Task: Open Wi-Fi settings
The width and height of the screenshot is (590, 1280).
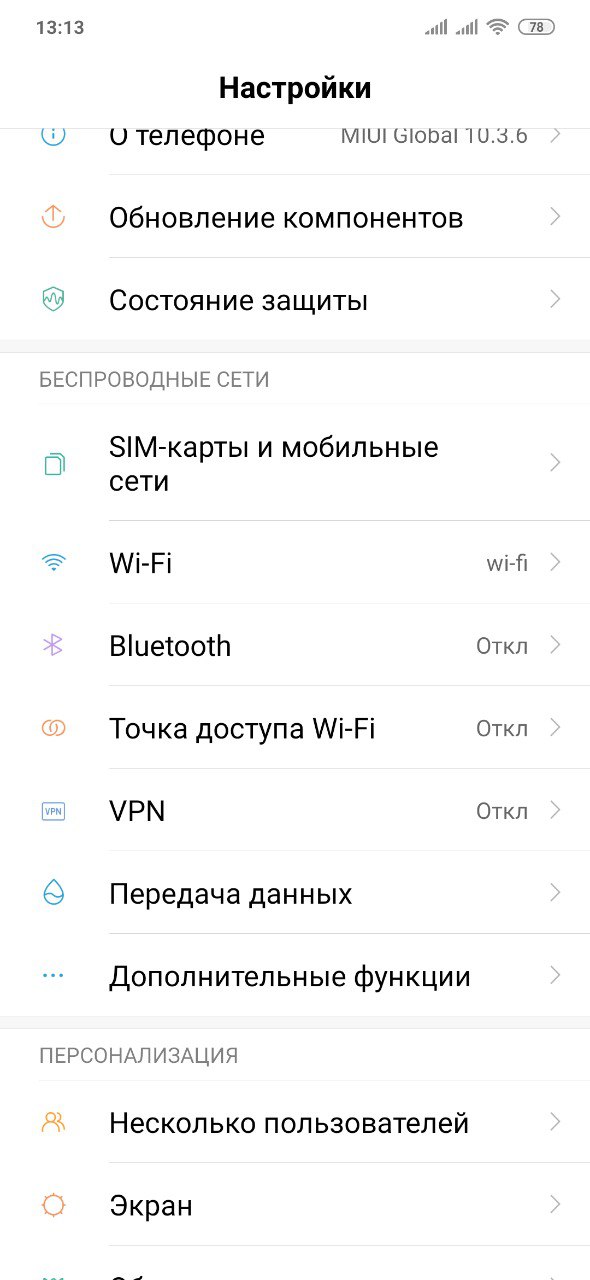Action: pos(295,562)
